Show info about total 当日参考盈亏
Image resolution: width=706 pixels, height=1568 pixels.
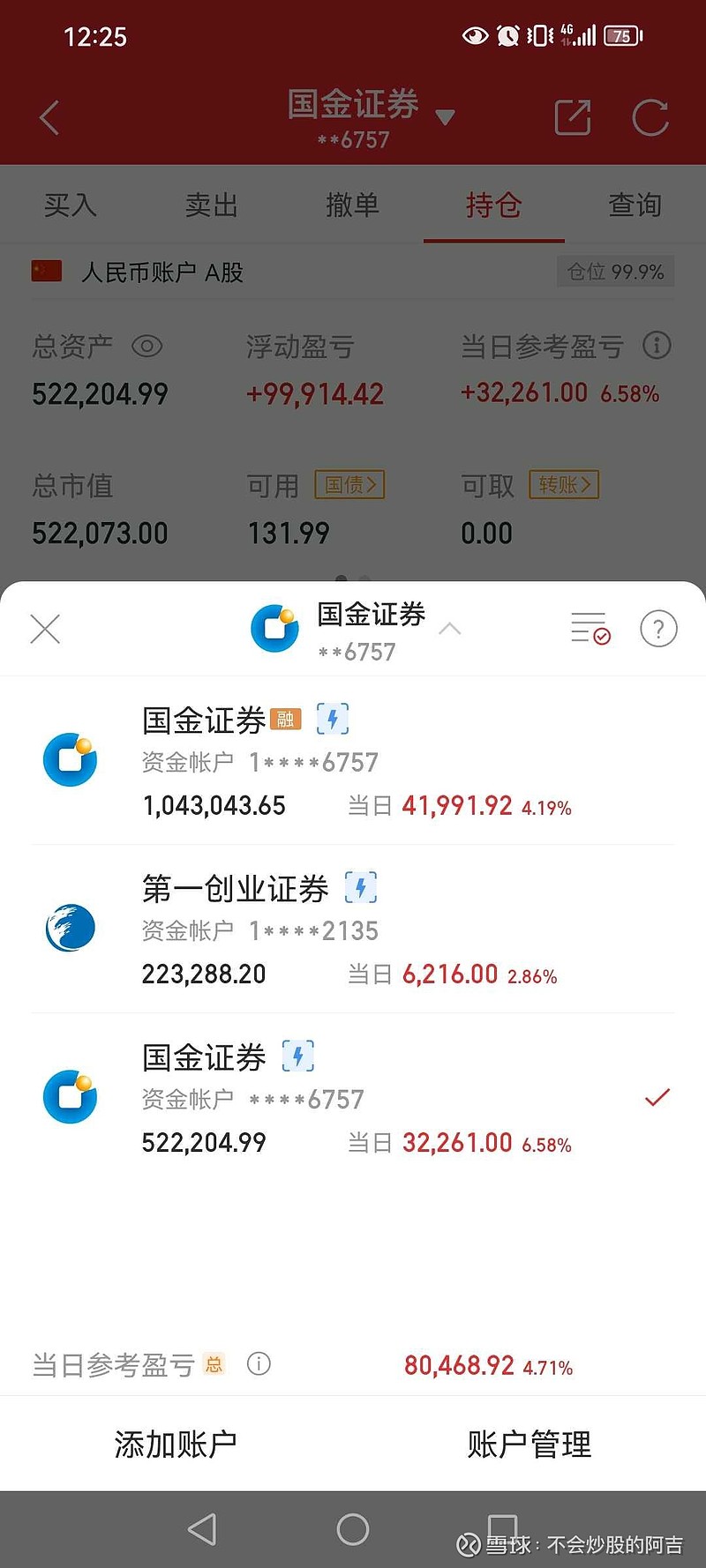point(259,1364)
